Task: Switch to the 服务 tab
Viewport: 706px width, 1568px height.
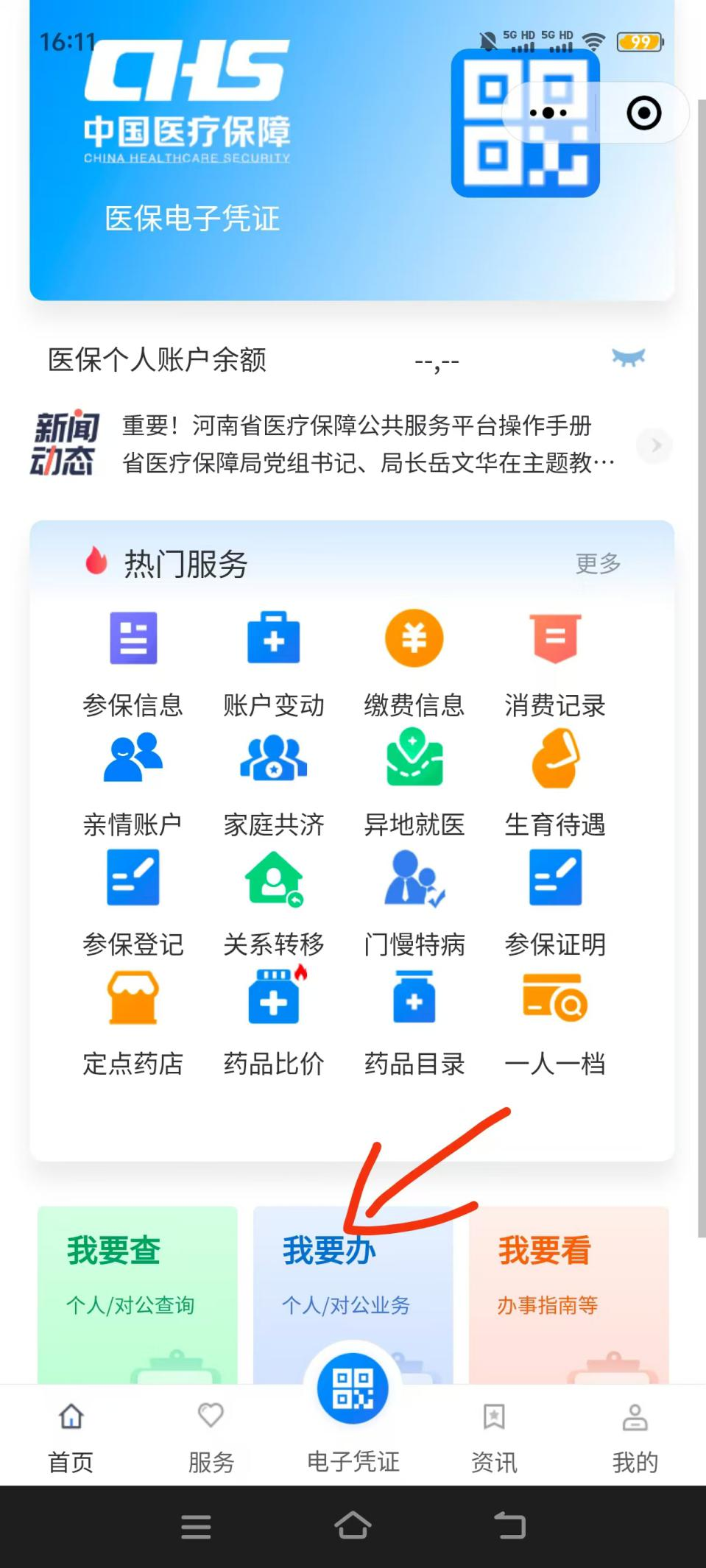Action: pyautogui.click(x=211, y=1435)
